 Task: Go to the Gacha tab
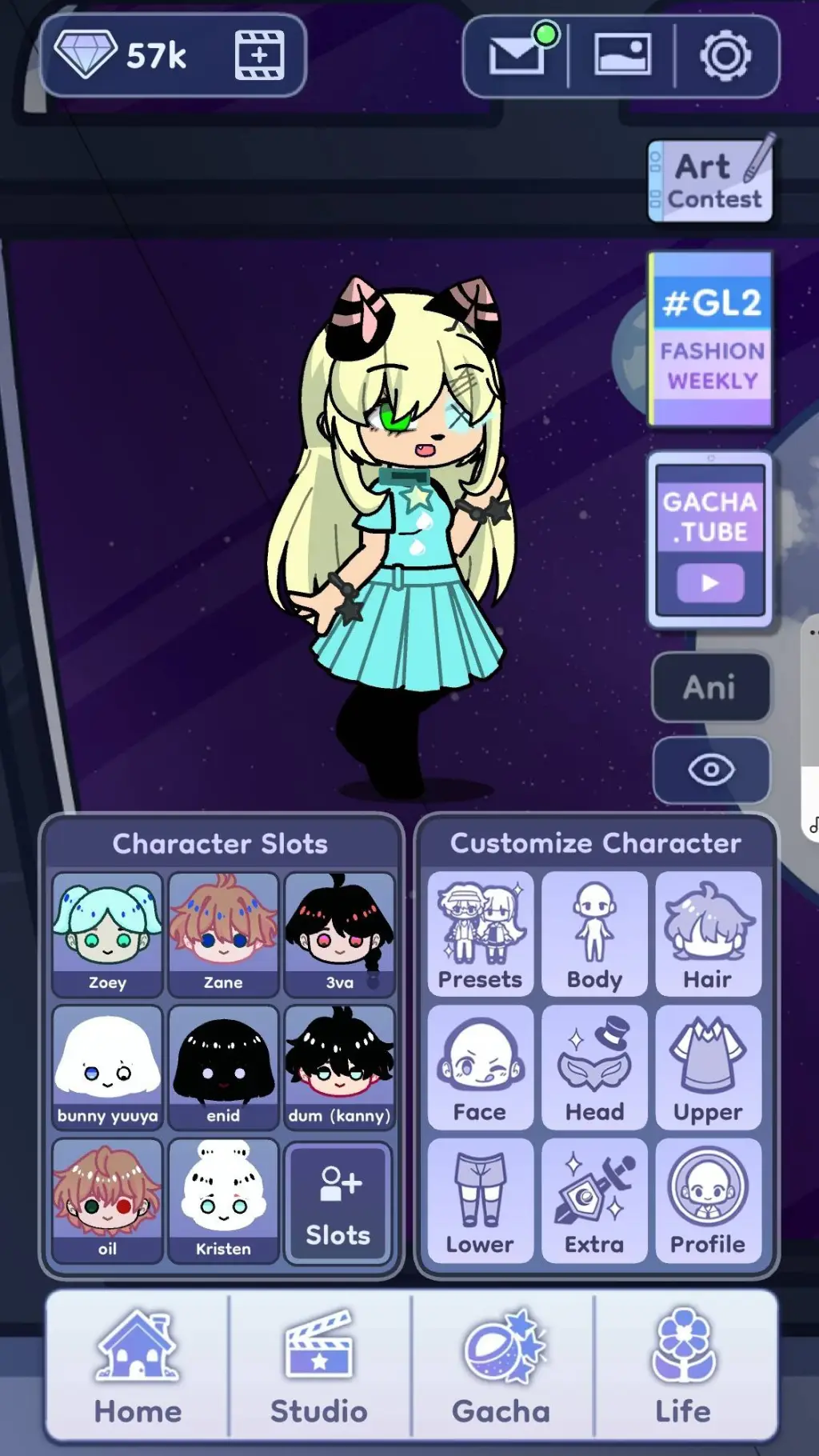(x=501, y=1368)
